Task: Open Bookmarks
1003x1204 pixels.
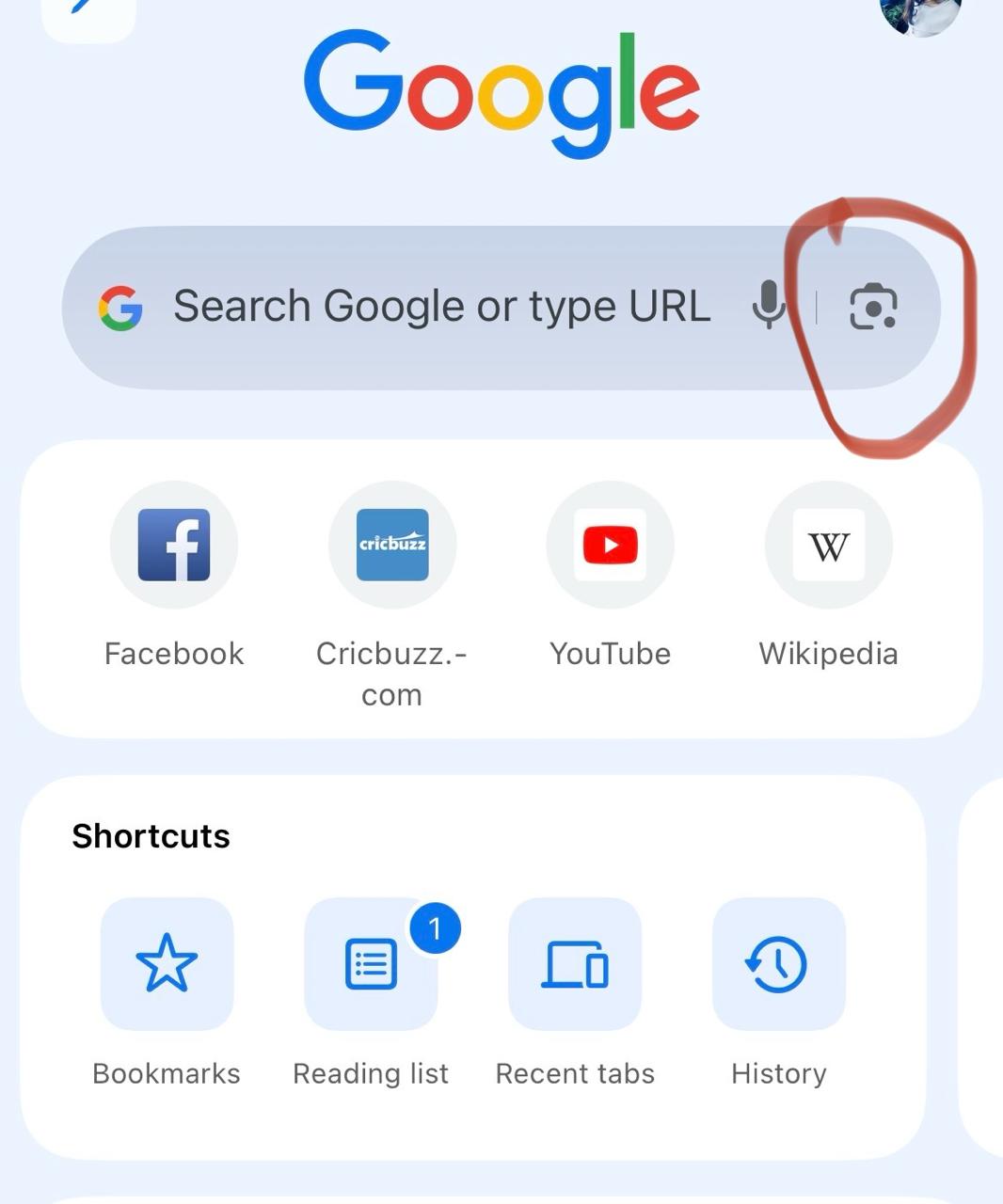Action: click(x=167, y=964)
